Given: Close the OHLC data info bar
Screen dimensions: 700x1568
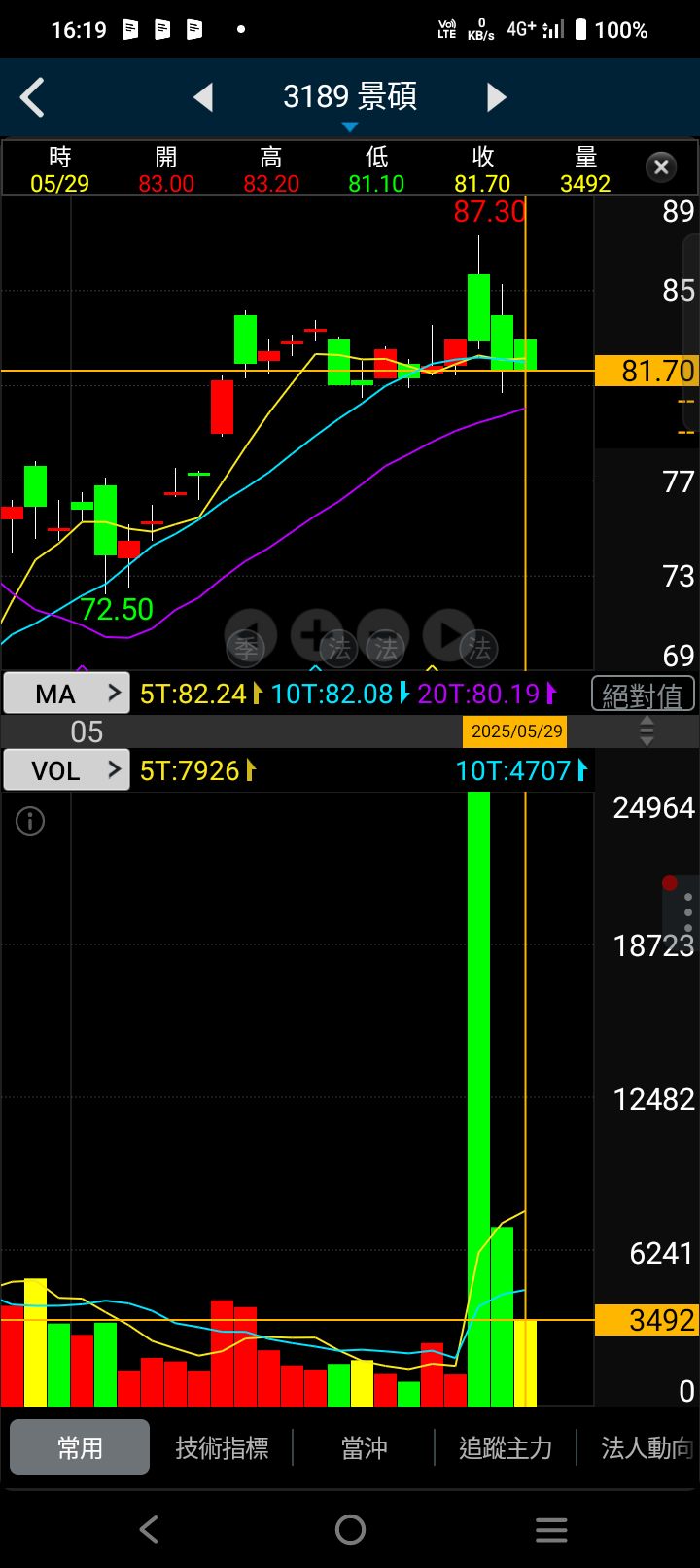Looking at the screenshot, I should (661, 167).
